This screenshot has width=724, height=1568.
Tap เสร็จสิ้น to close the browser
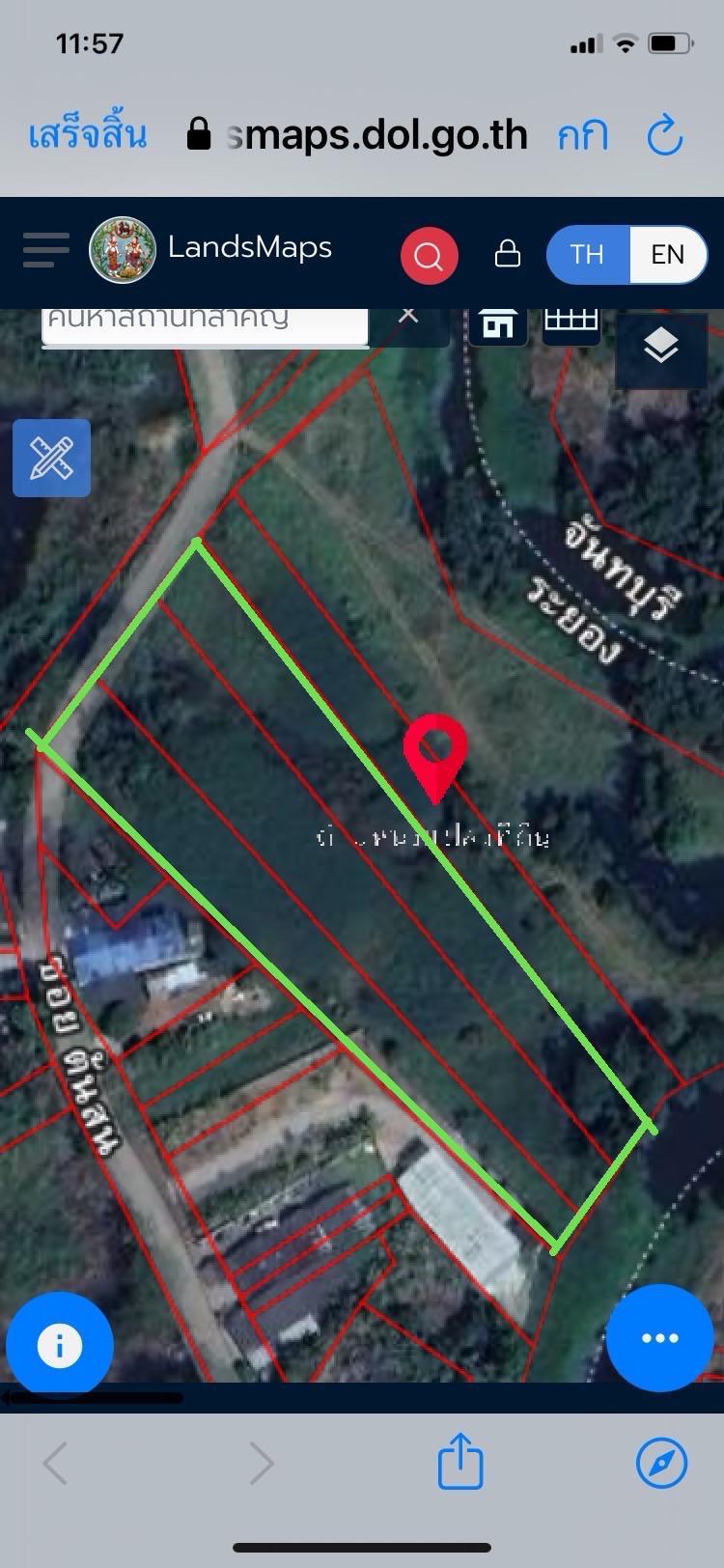click(x=88, y=135)
